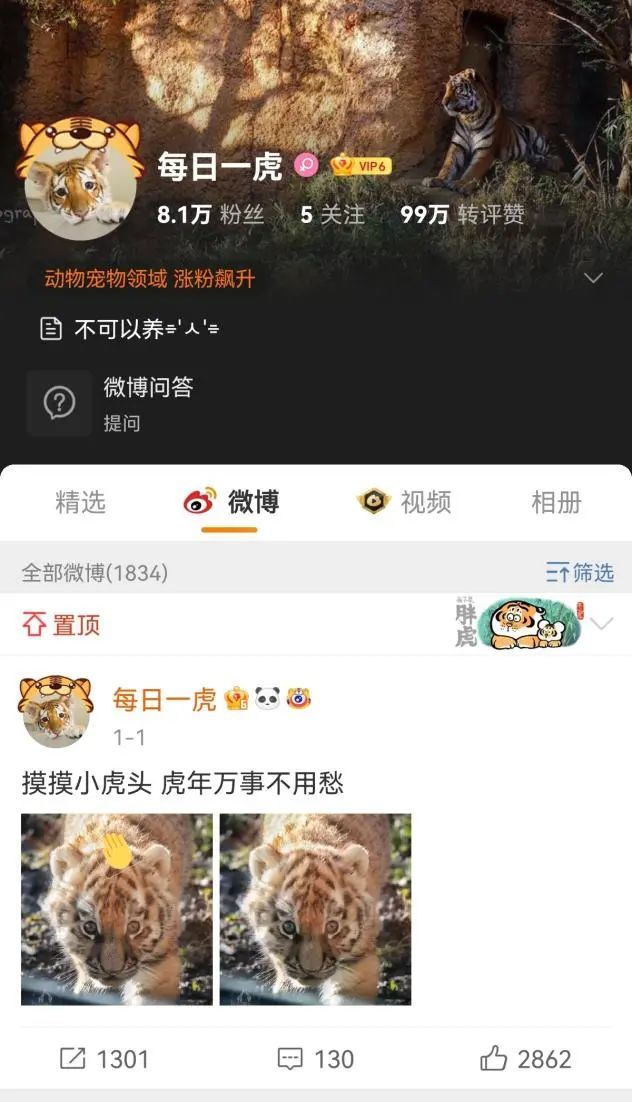The image size is (632, 1102).
Task: Open the second tiger cub photo
Action: point(315,909)
